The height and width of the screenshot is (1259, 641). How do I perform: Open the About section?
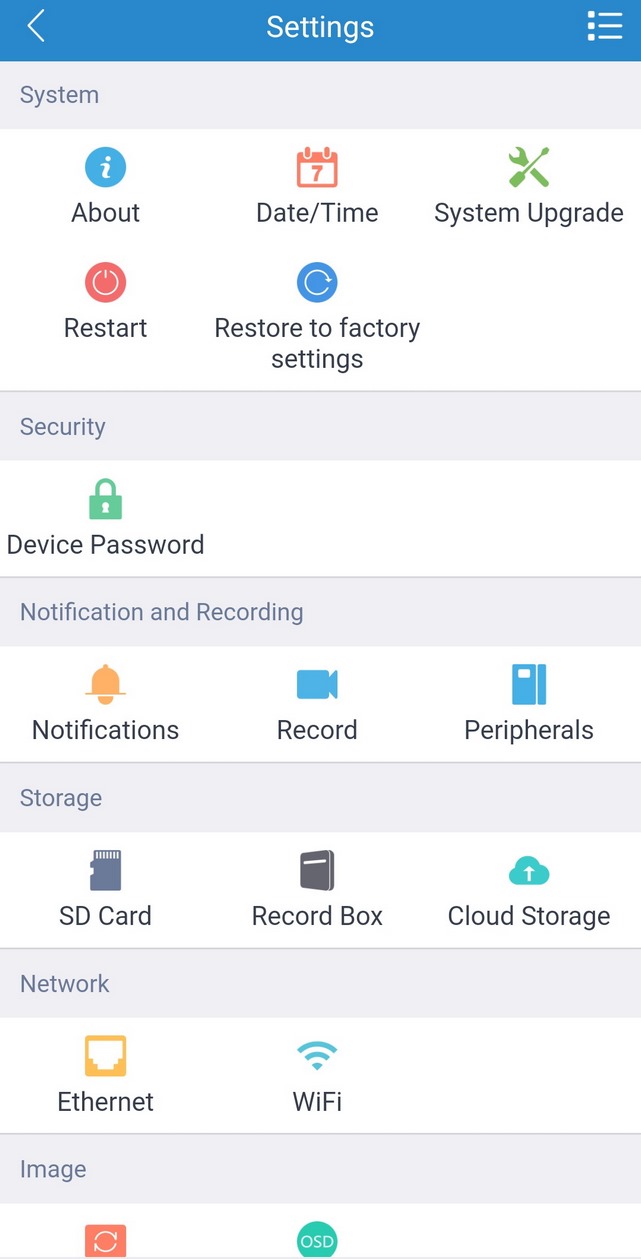pyautogui.click(x=106, y=187)
